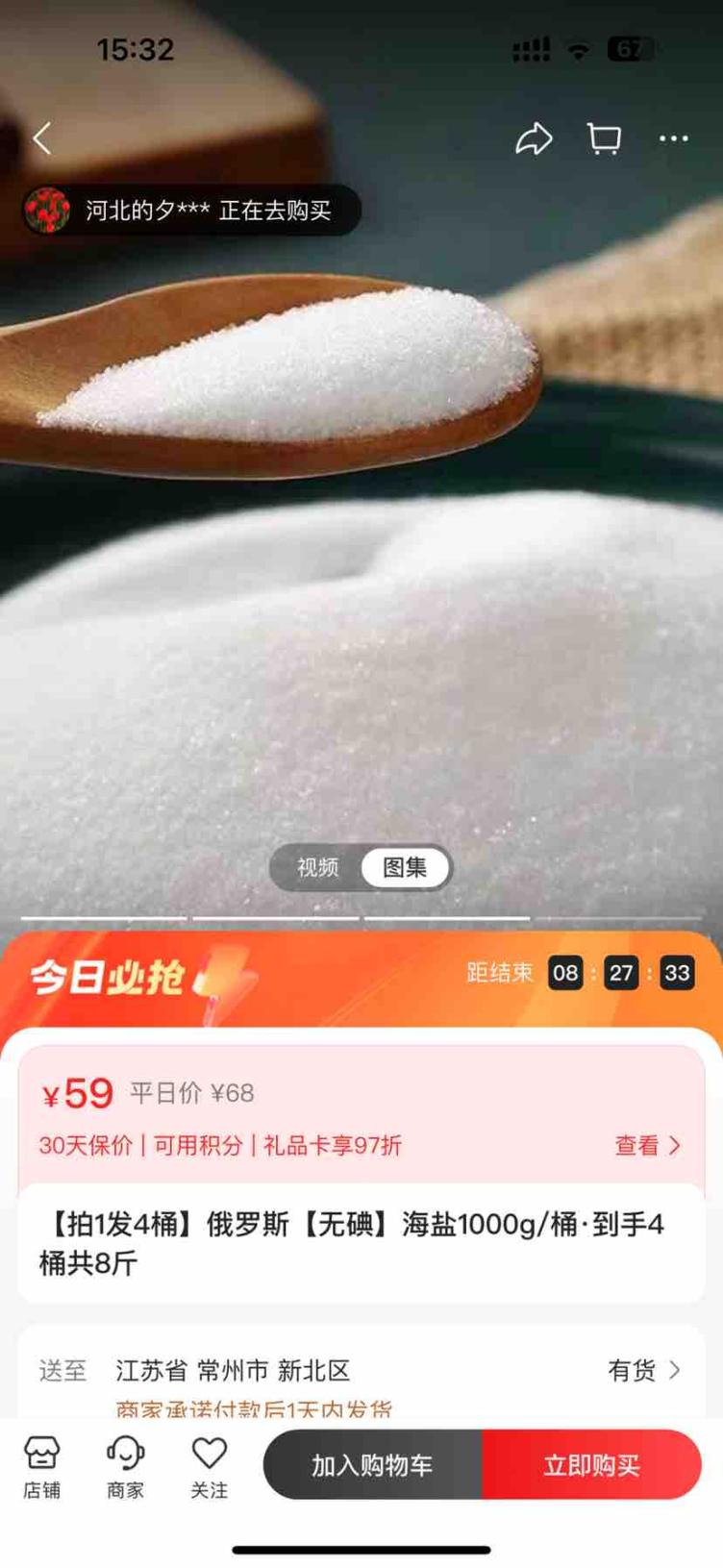Visit the 店铺 store page
723x1568 pixels.
pyautogui.click(x=41, y=1467)
